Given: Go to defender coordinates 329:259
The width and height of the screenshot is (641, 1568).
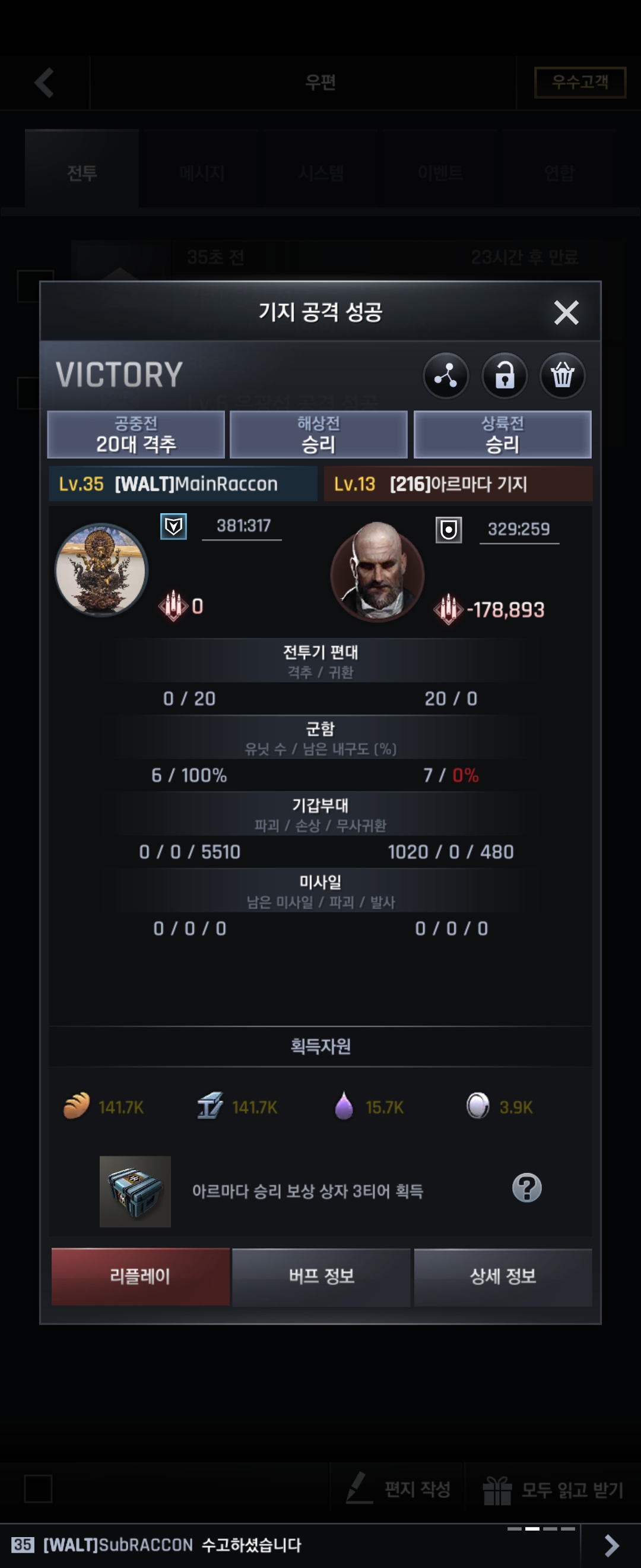Looking at the screenshot, I should click(x=518, y=529).
